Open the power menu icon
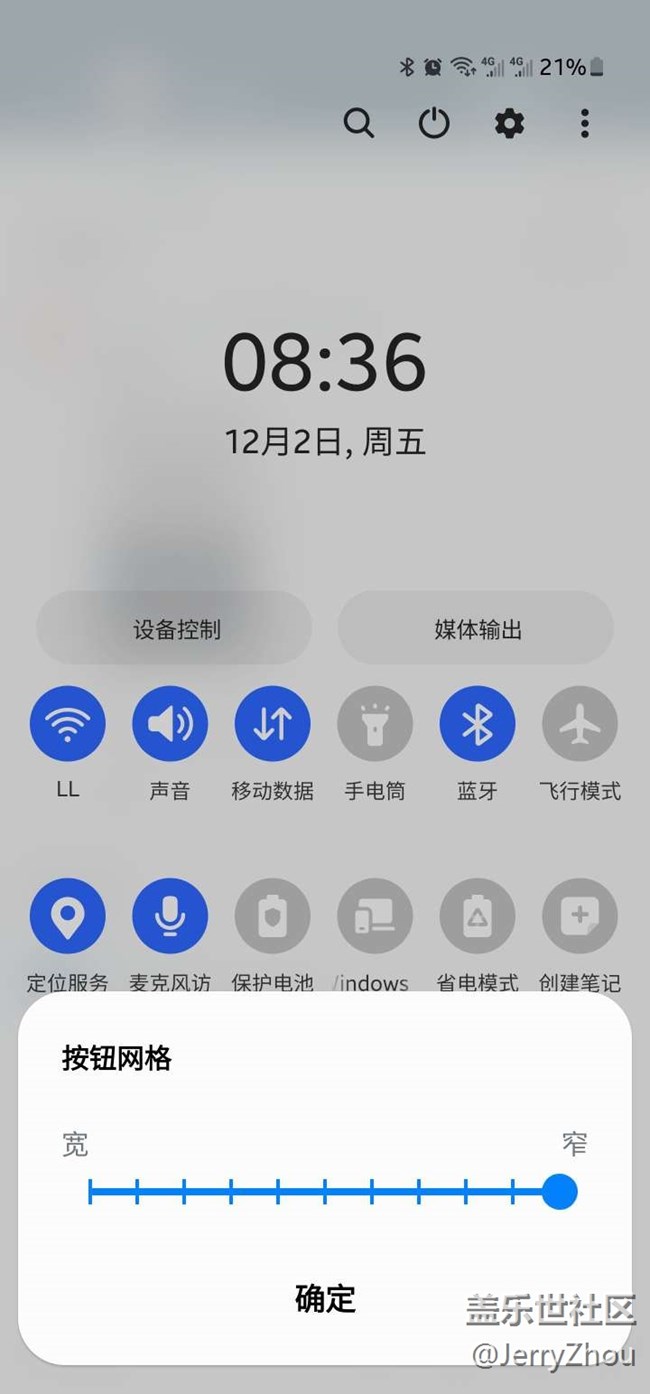The image size is (650, 1394). tap(434, 124)
